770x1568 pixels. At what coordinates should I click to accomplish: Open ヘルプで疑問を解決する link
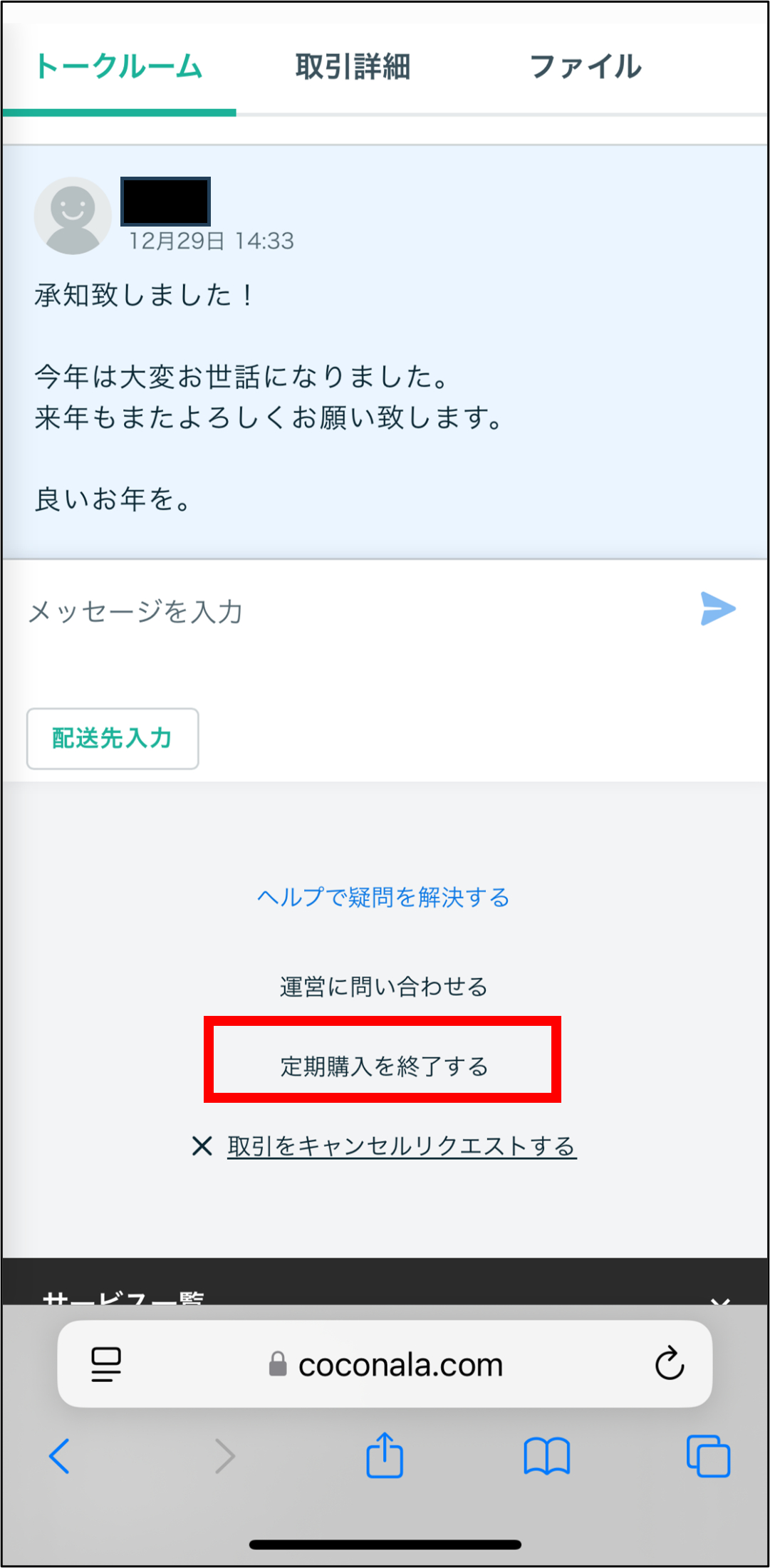[x=383, y=897]
